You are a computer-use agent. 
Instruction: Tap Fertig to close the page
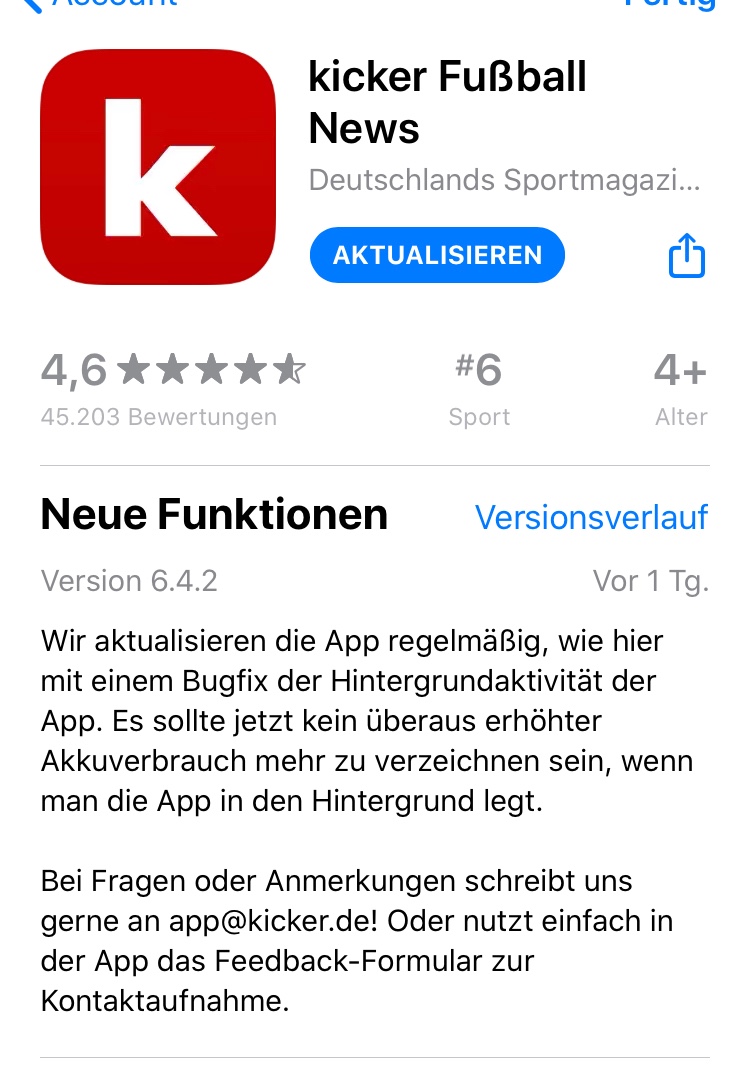670,4
